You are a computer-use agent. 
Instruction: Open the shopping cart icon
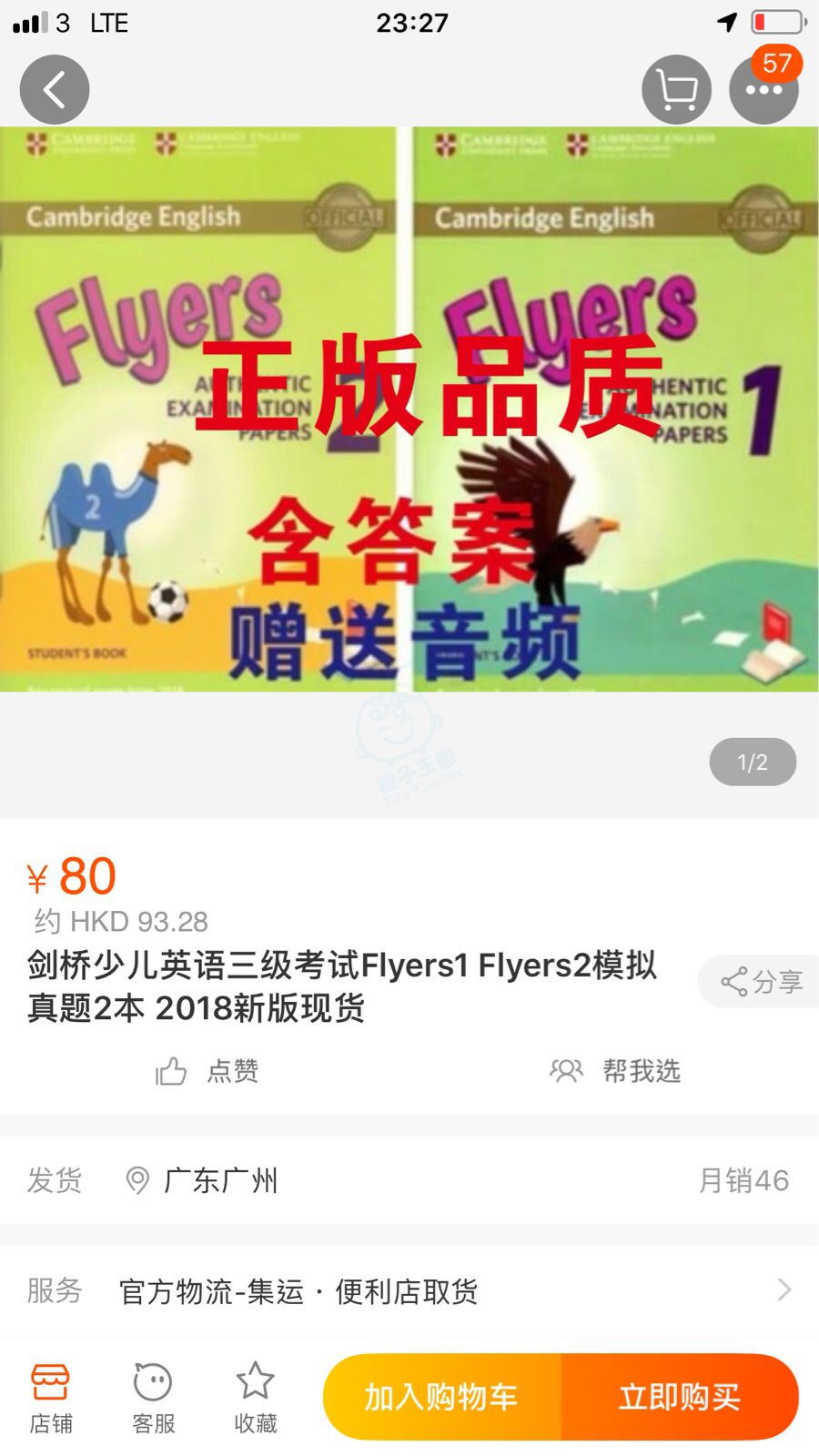(x=676, y=89)
